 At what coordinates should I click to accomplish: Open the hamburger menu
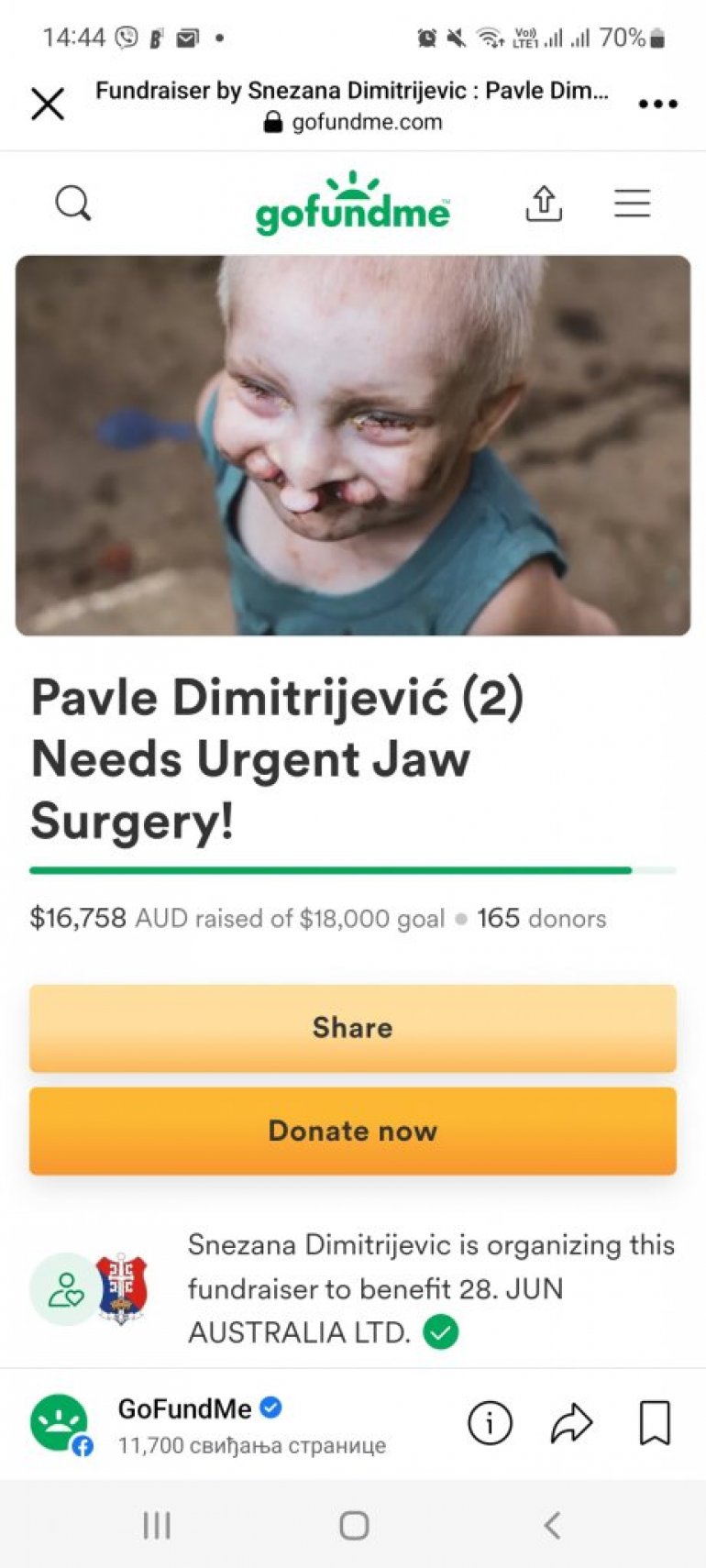[x=632, y=203]
